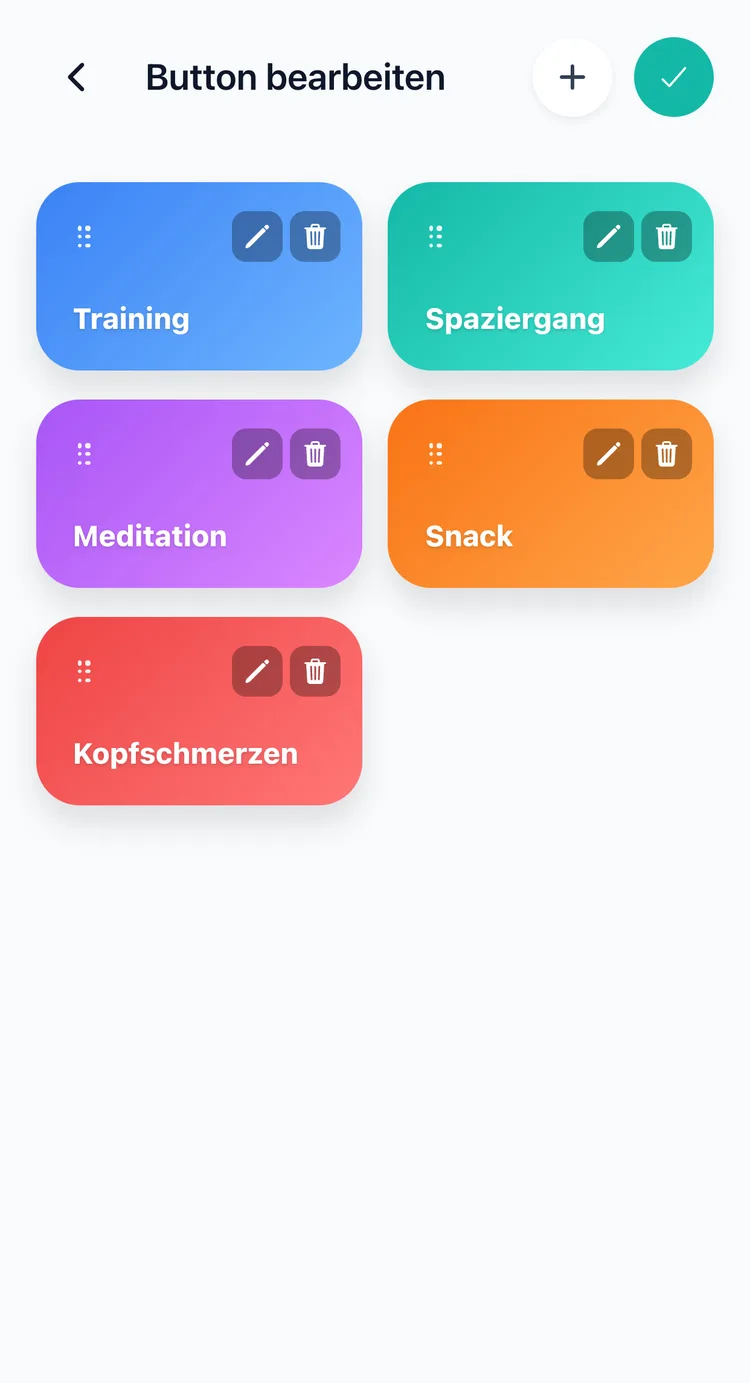Image resolution: width=750 pixels, height=1383 pixels.
Task: Delete the Spaziergang button
Action: [666, 237]
